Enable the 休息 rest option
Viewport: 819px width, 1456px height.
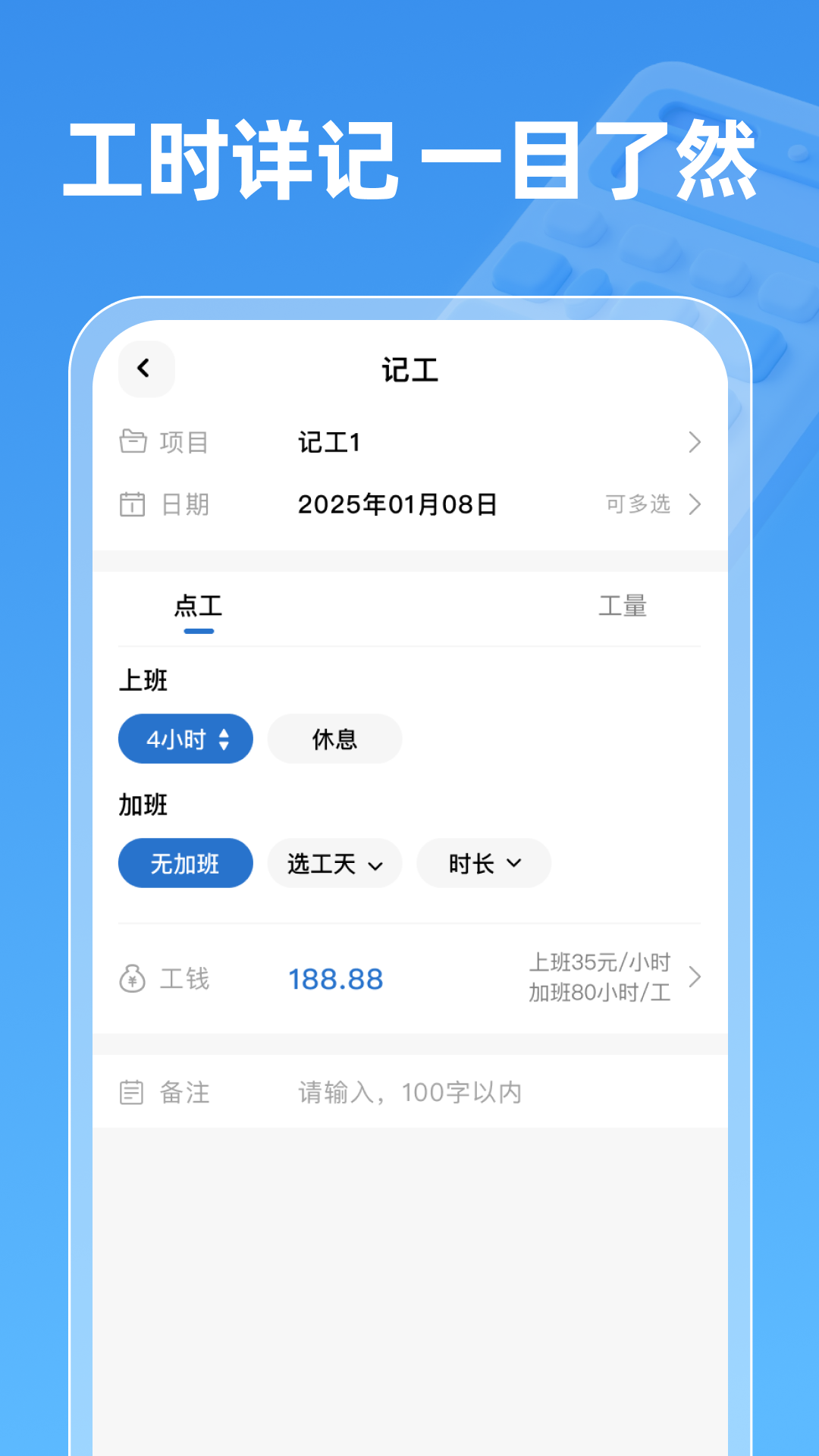[x=334, y=739]
